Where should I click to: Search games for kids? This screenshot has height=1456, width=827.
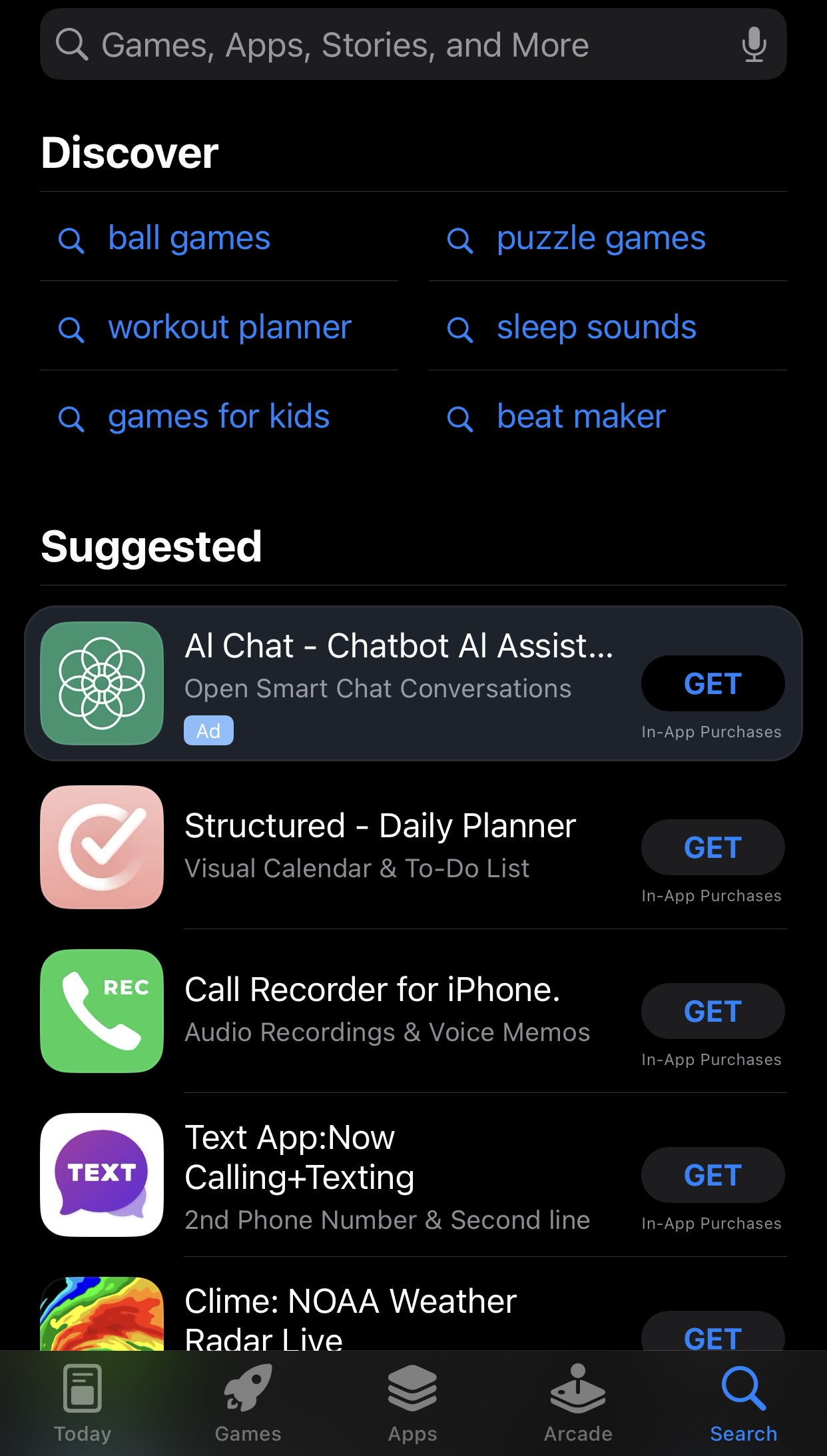[x=218, y=416]
